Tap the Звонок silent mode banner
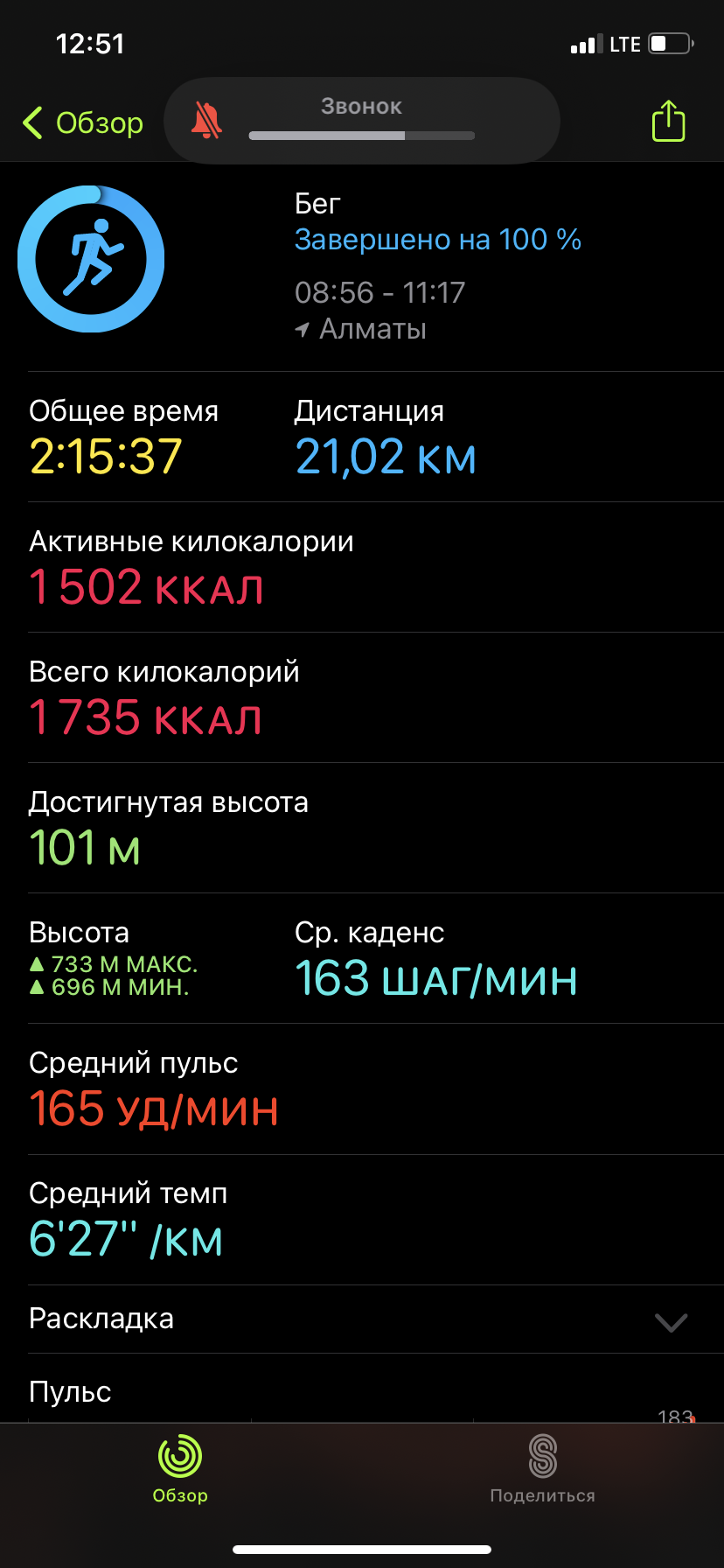The height and width of the screenshot is (1568, 724). click(361, 121)
